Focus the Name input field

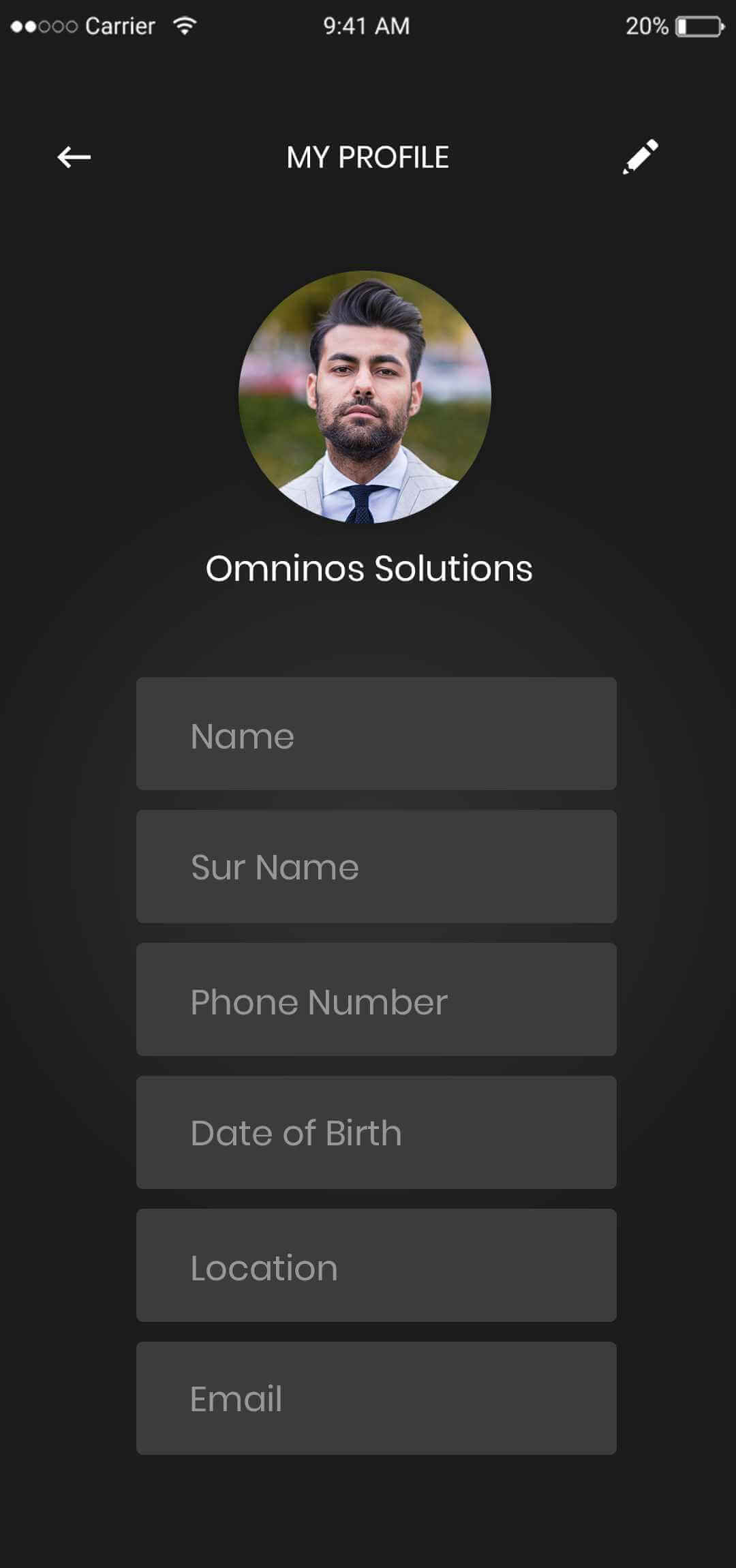[376, 734]
